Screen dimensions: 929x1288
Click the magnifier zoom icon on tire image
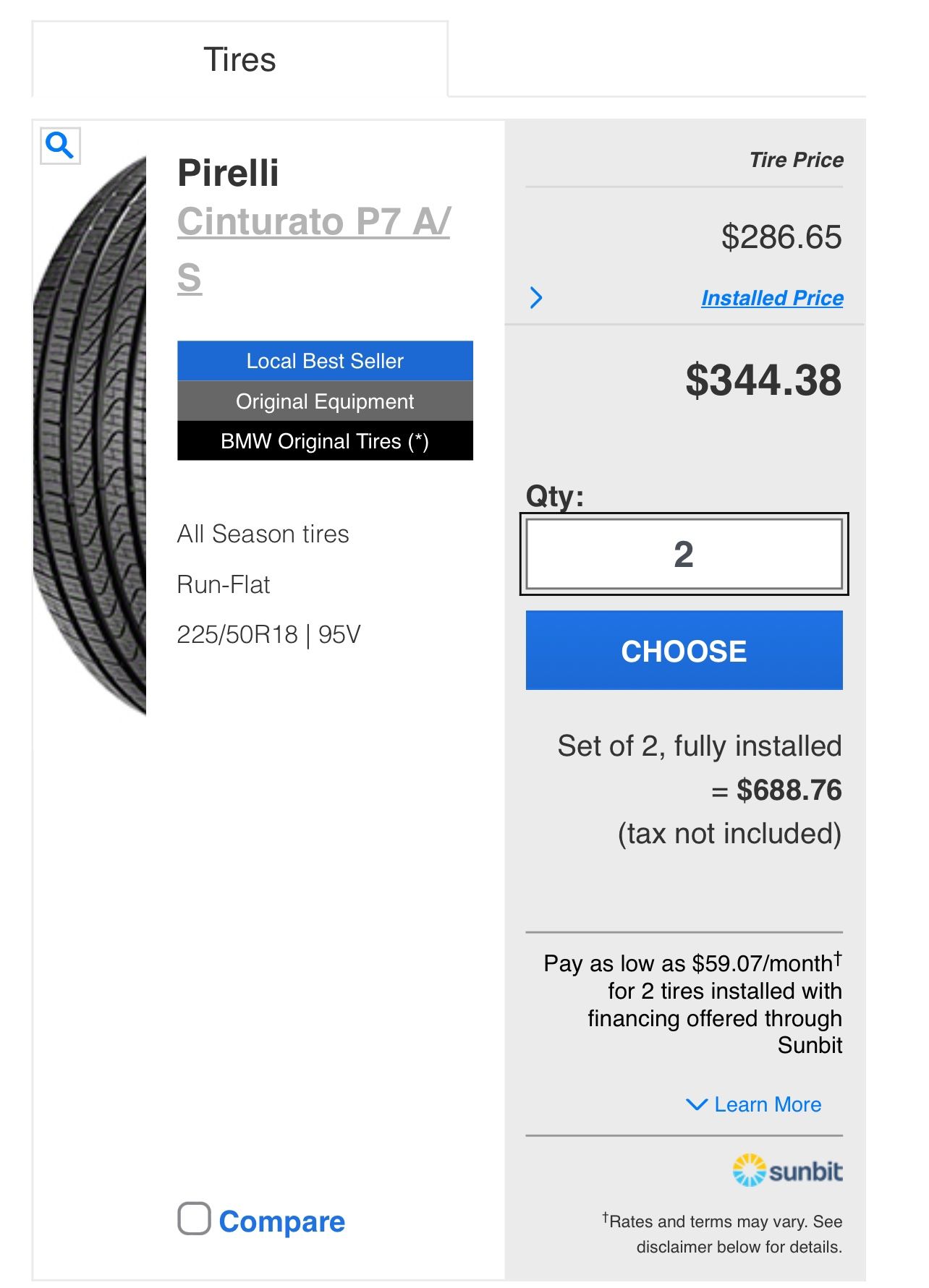pyautogui.click(x=61, y=145)
